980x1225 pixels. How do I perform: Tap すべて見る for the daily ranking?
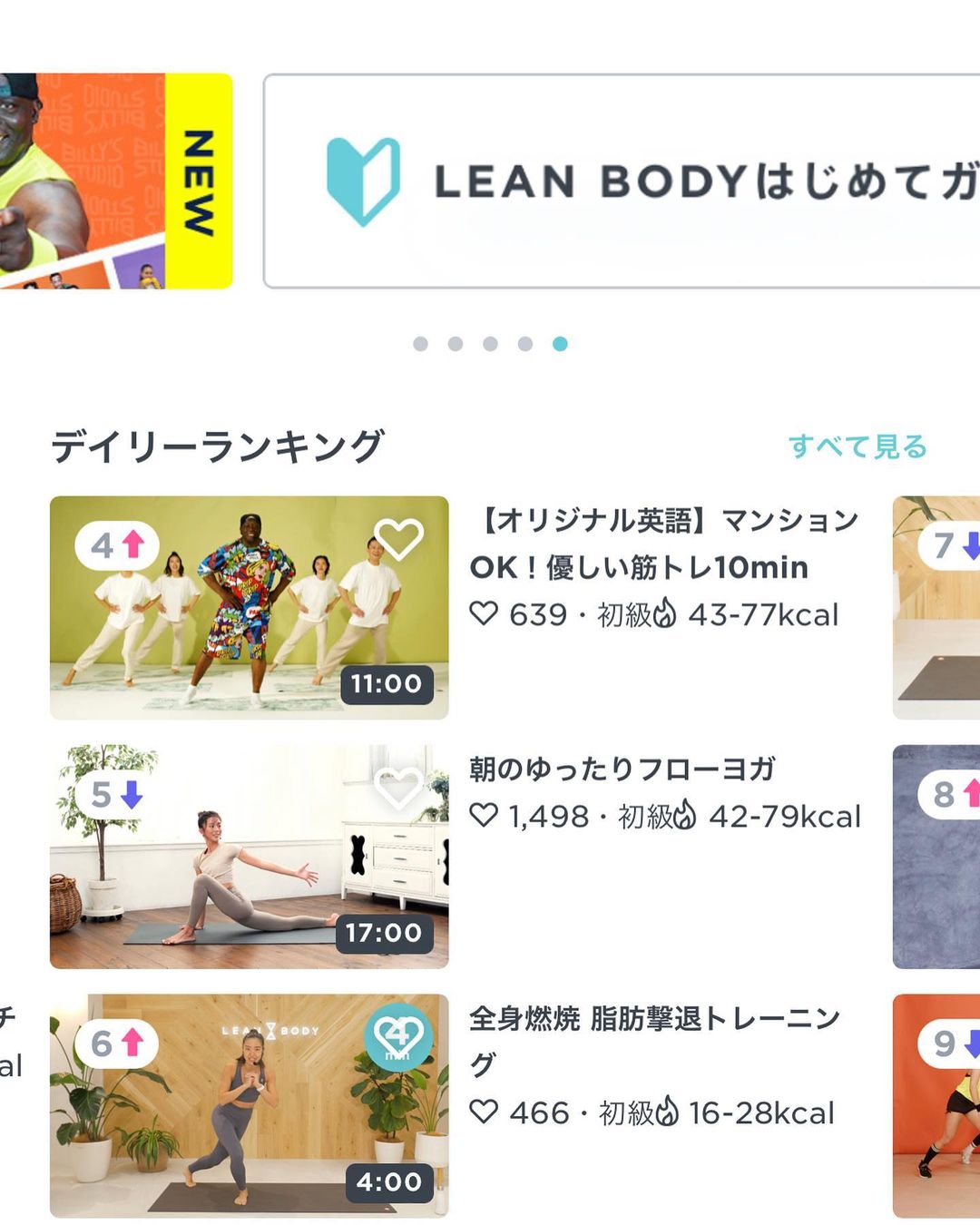click(x=857, y=446)
